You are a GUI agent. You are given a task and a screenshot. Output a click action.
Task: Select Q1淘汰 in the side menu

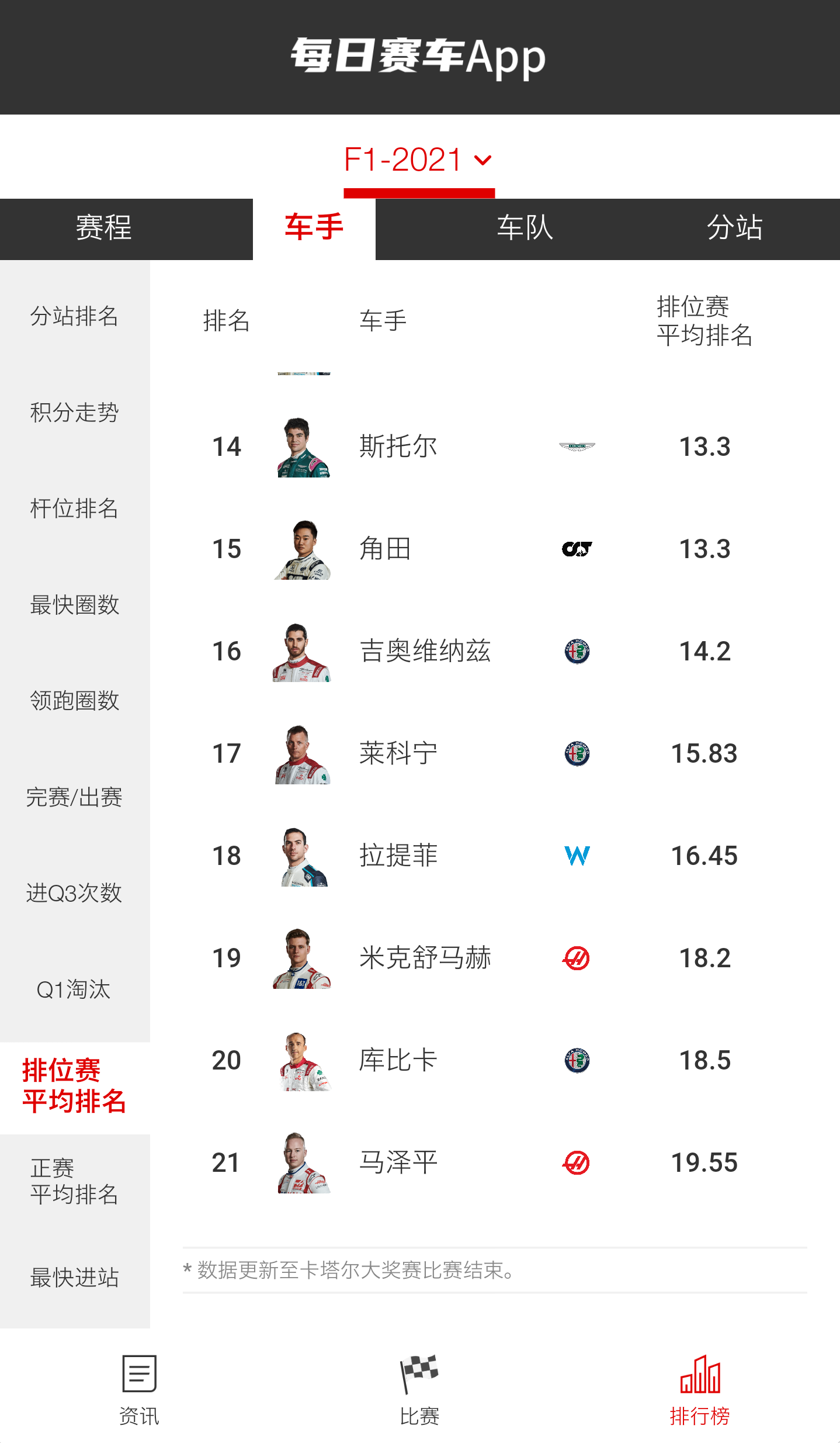74,989
